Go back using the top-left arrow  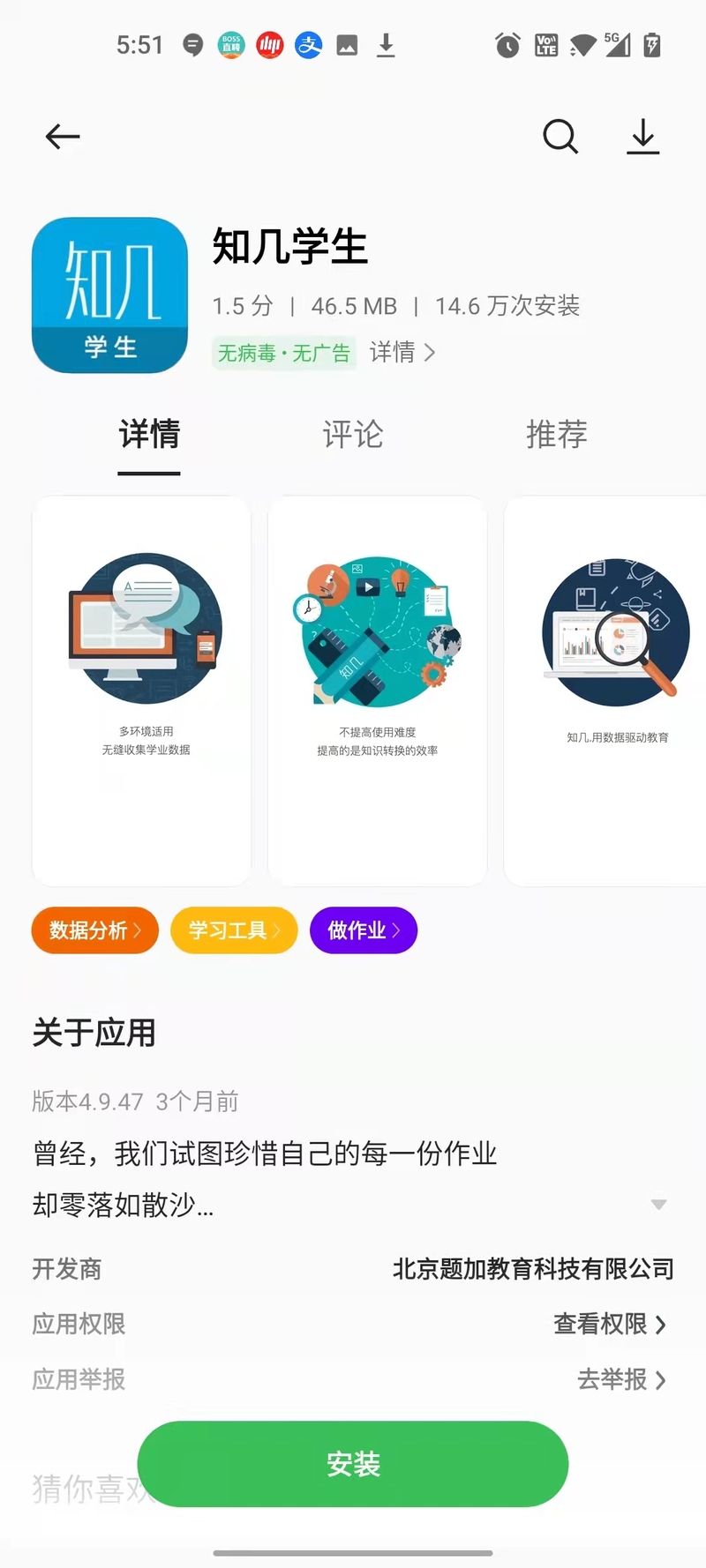pyautogui.click(x=63, y=137)
